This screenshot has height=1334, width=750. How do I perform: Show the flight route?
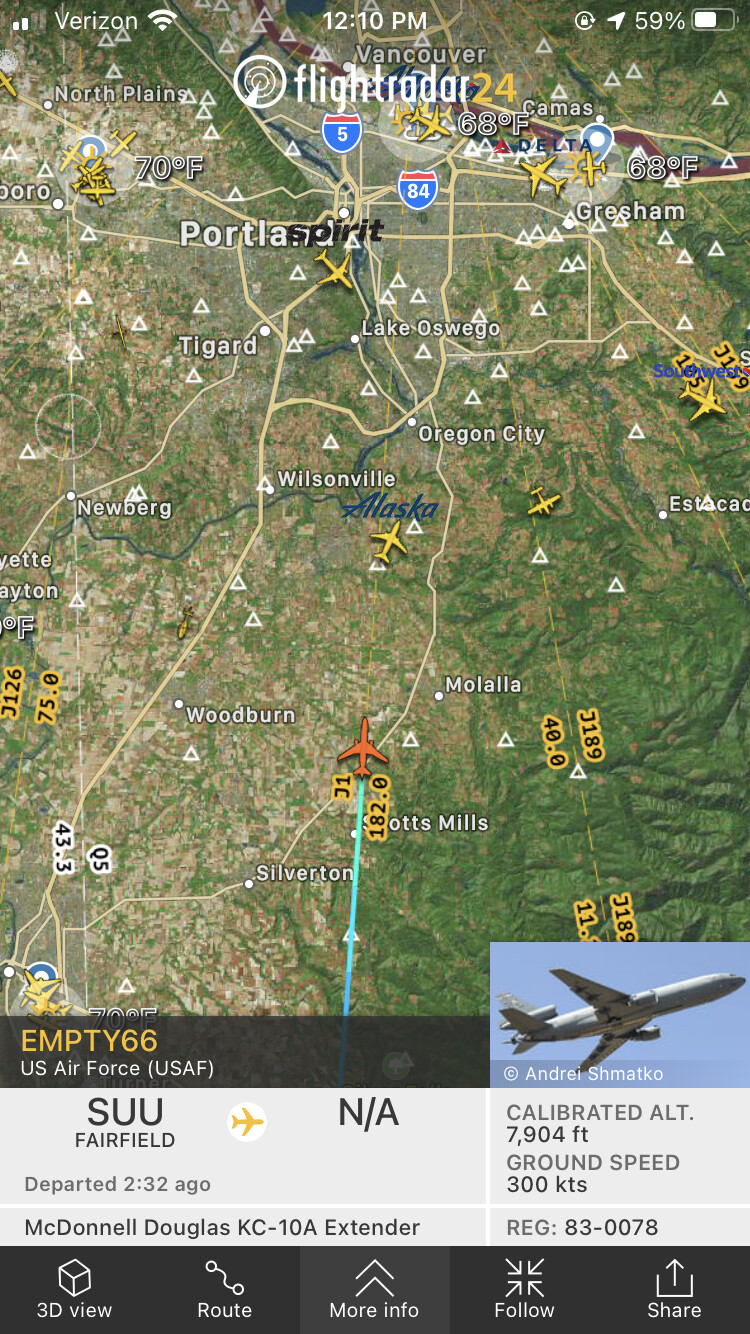pyautogui.click(x=224, y=1290)
